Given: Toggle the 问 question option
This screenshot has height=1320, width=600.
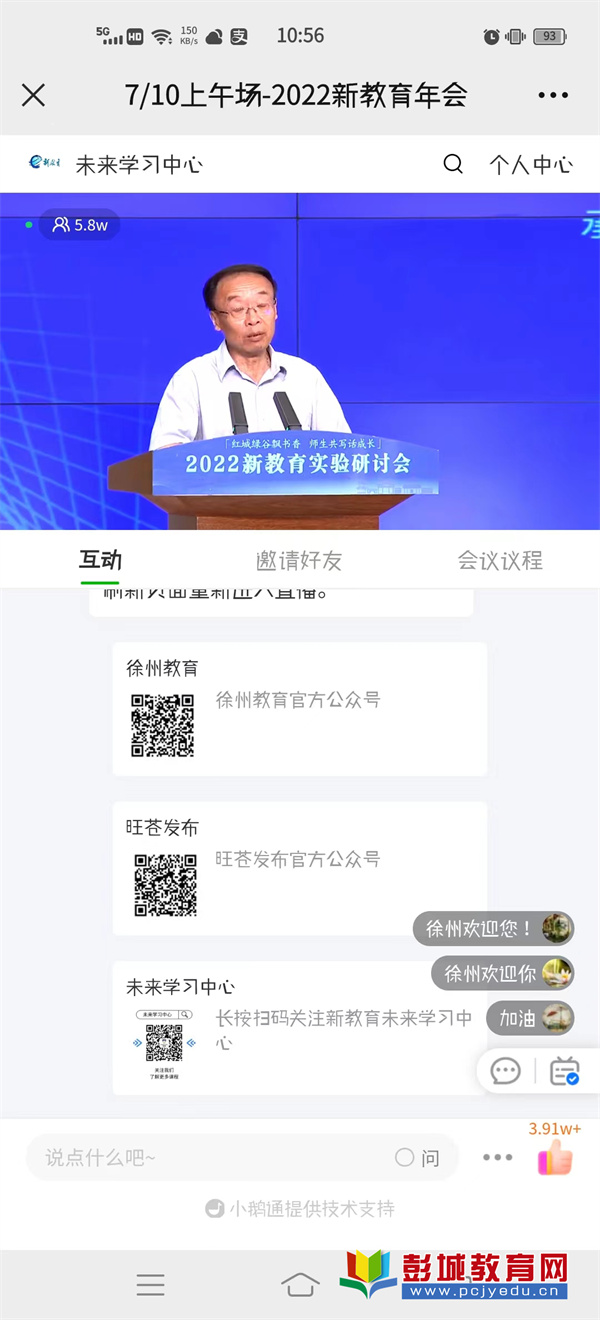Looking at the screenshot, I should pyautogui.click(x=417, y=1157).
